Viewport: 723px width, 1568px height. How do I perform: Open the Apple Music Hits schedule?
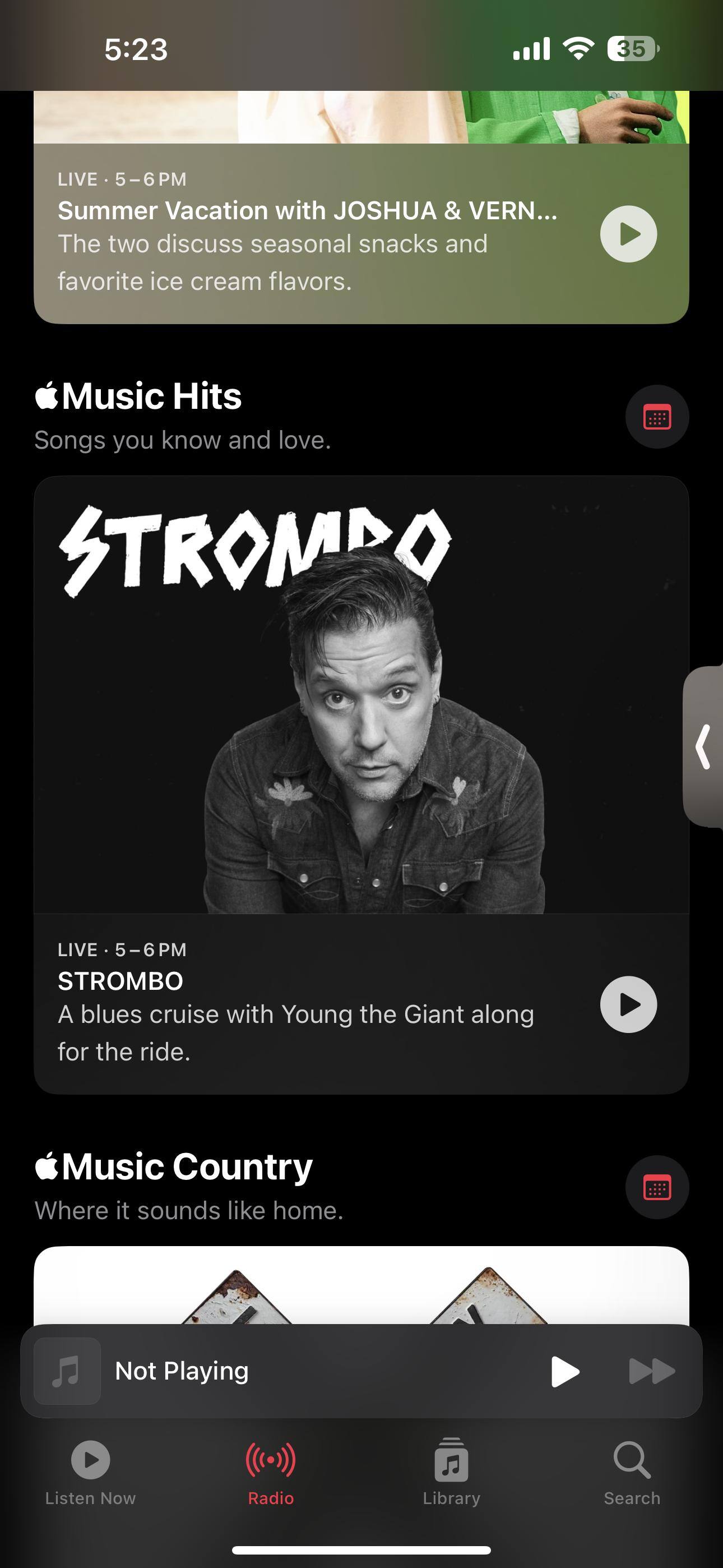pyautogui.click(x=657, y=417)
